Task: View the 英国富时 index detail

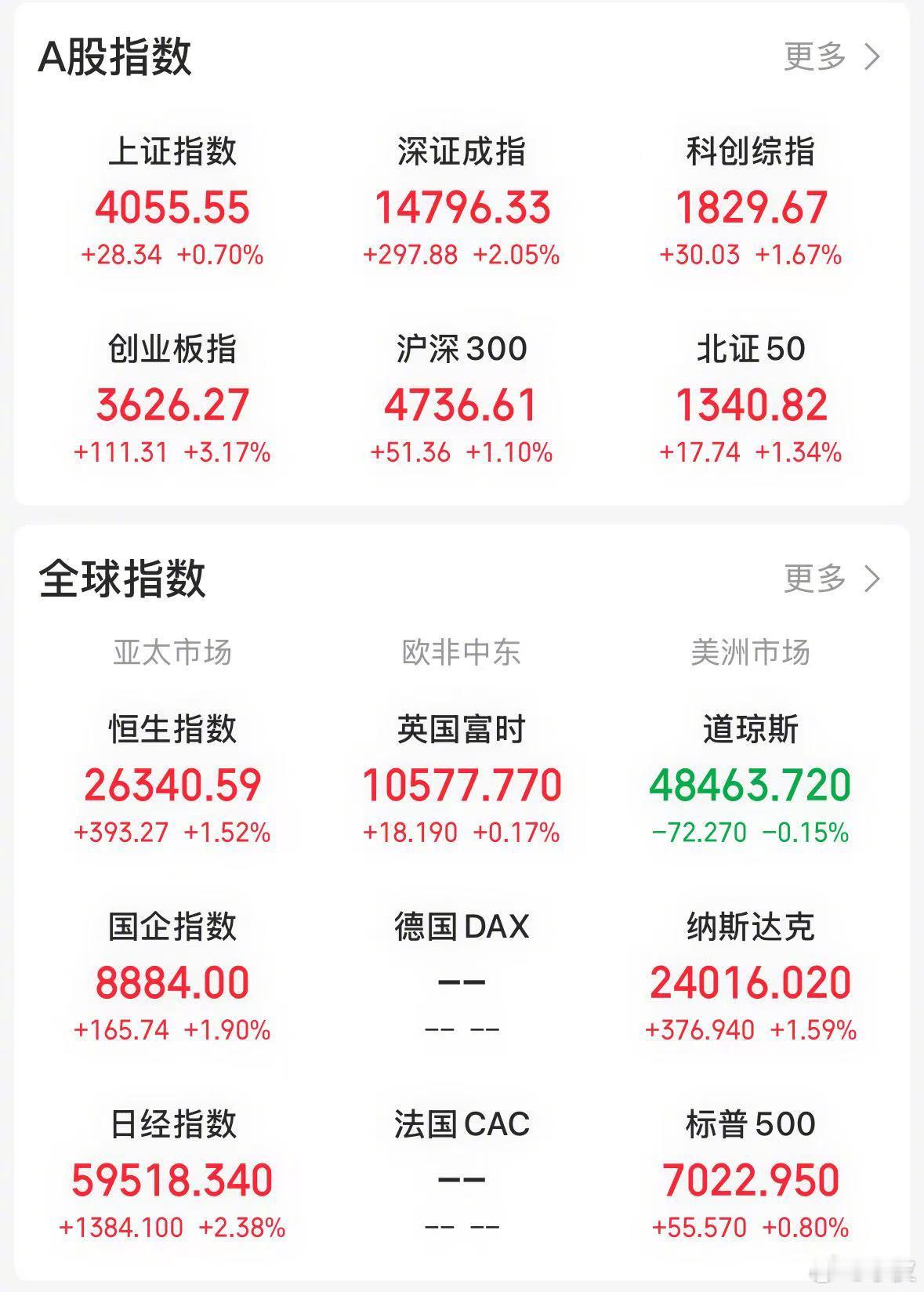Action: [462, 776]
